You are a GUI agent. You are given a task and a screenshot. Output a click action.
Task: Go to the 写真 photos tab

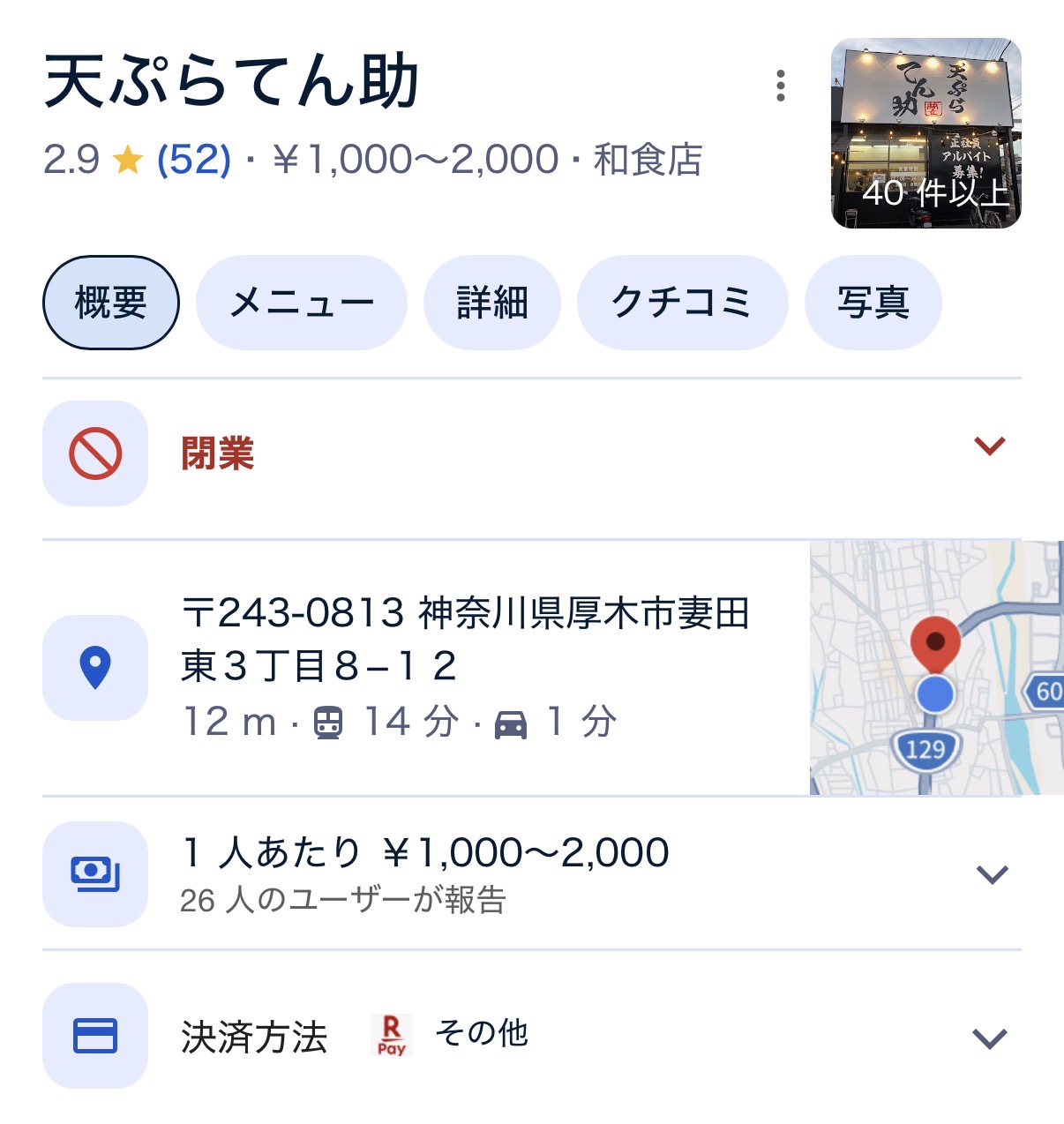pos(873,303)
